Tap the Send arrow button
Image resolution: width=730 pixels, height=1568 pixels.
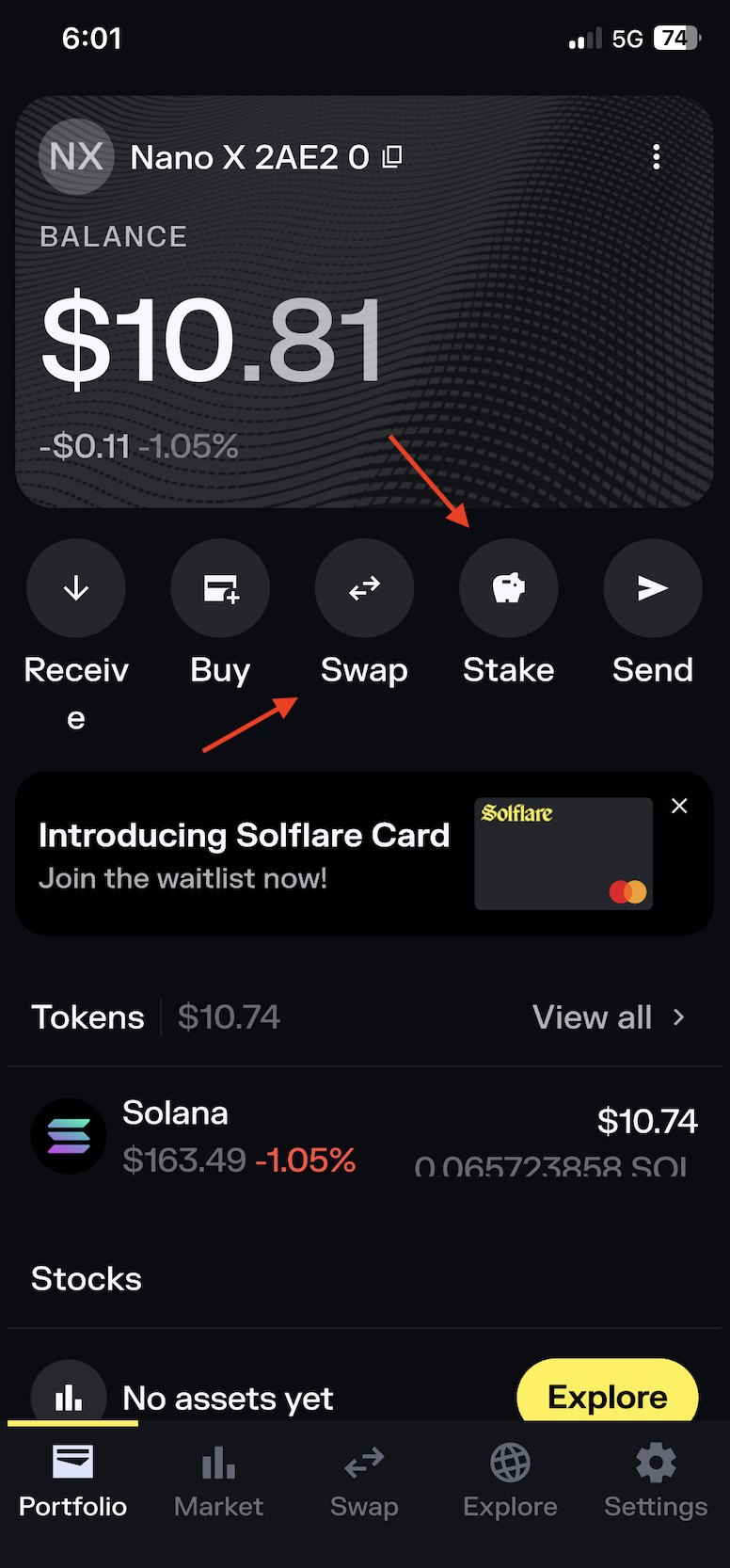pos(652,588)
